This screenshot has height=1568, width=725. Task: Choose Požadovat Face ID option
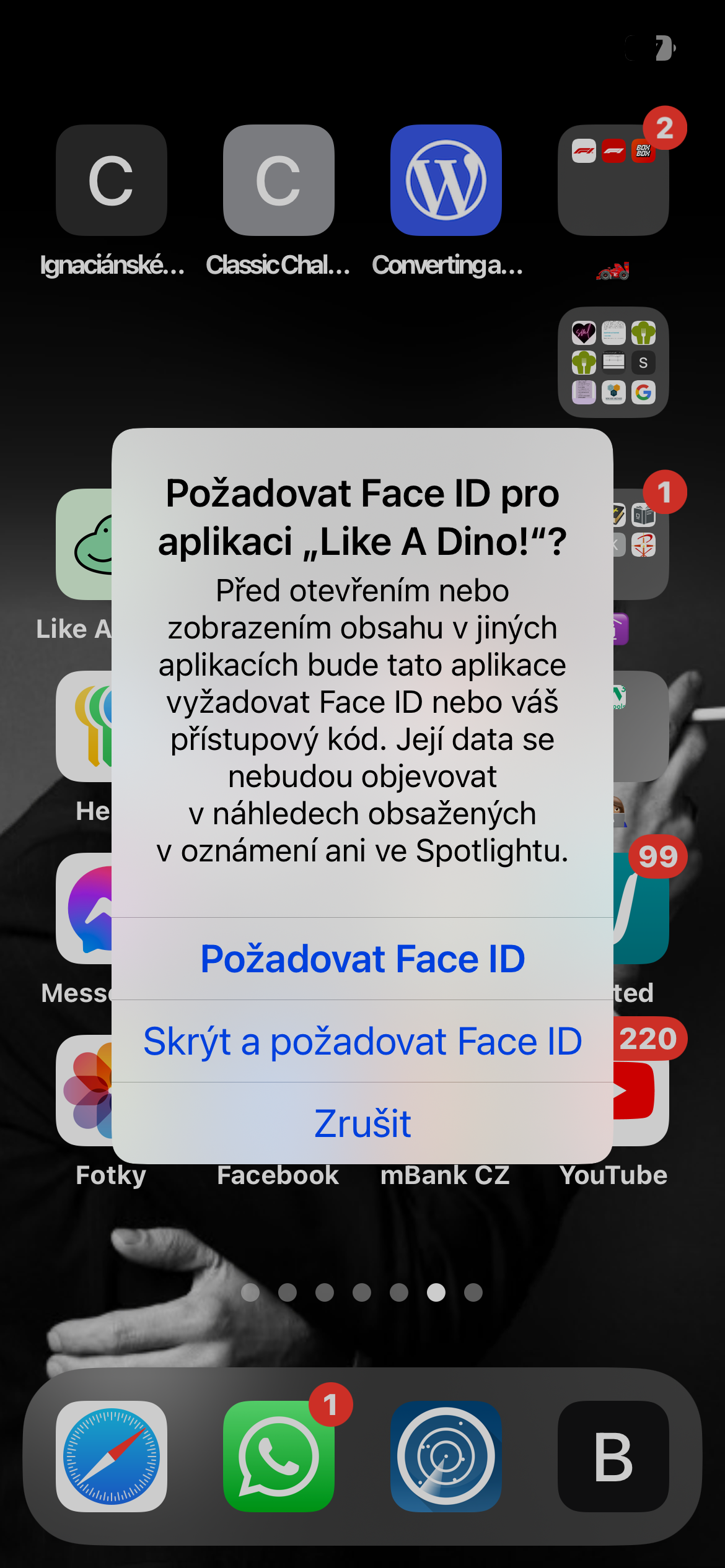(362, 959)
